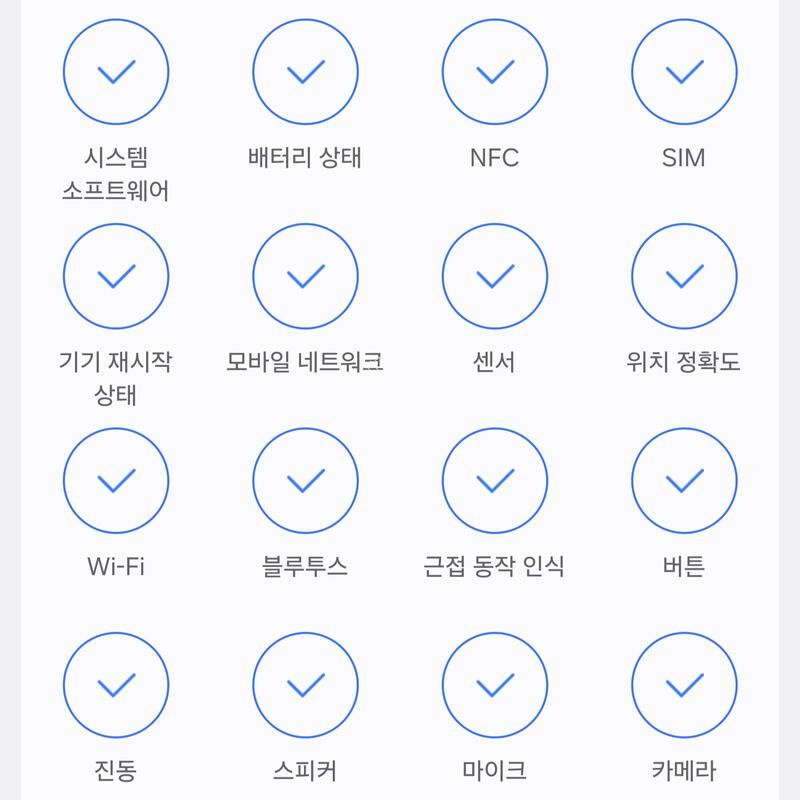Tap the 모바일 네트워크 test
This screenshot has height=800, width=800.
click(305, 276)
